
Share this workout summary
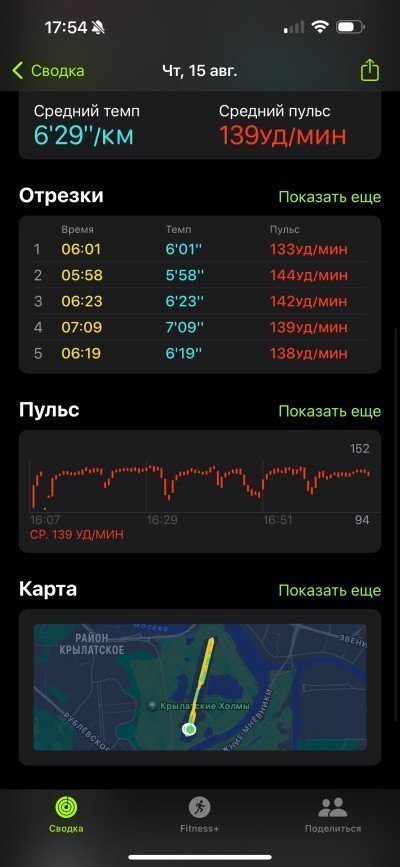coord(370,70)
